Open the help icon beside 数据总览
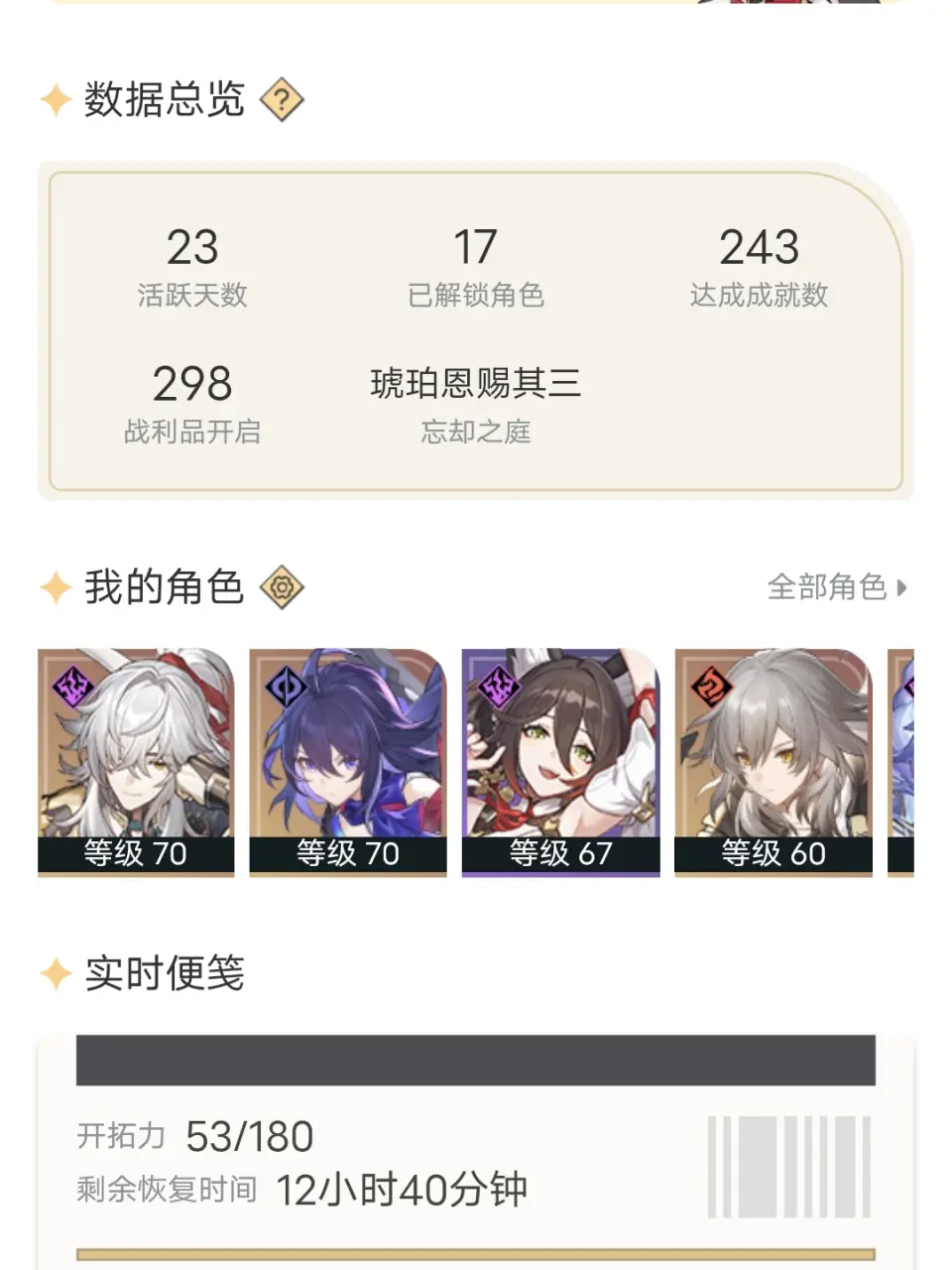Image resolution: width=952 pixels, height=1270 pixels. (282, 100)
